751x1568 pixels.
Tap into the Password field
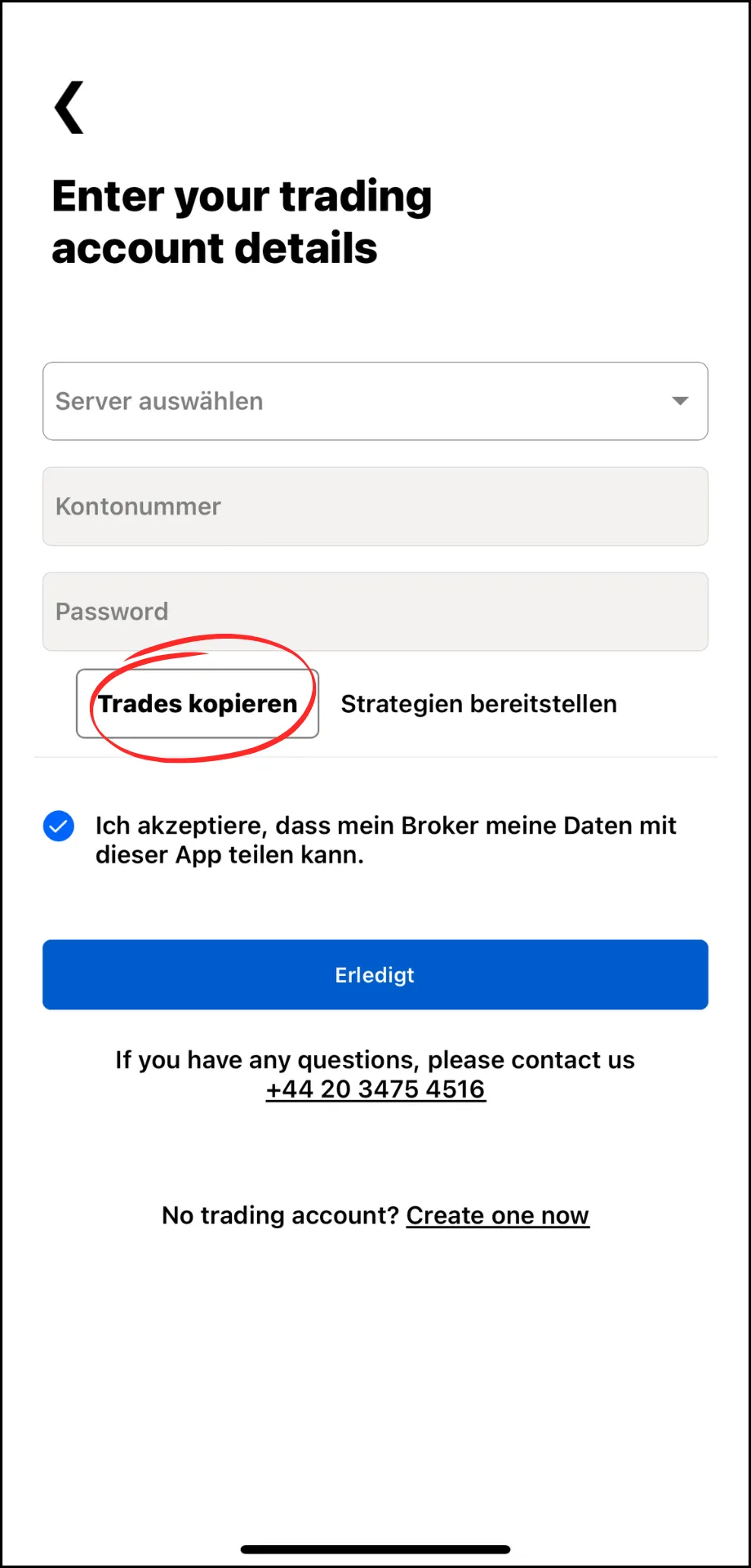pyautogui.click(x=375, y=612)
